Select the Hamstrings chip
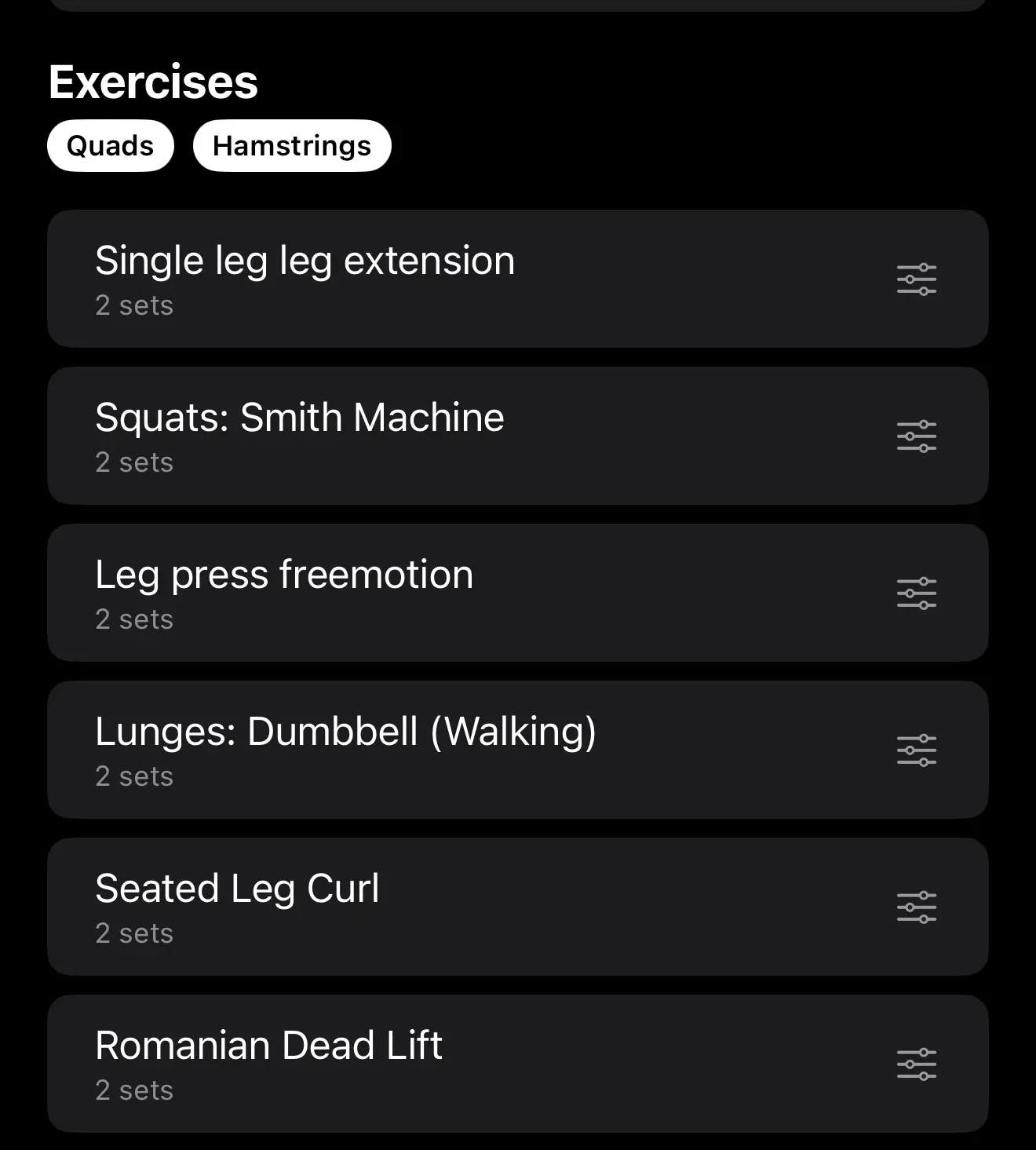The height and width of the screenshot is (1150, 1036). pyautogui.click(x=292, y=146)
